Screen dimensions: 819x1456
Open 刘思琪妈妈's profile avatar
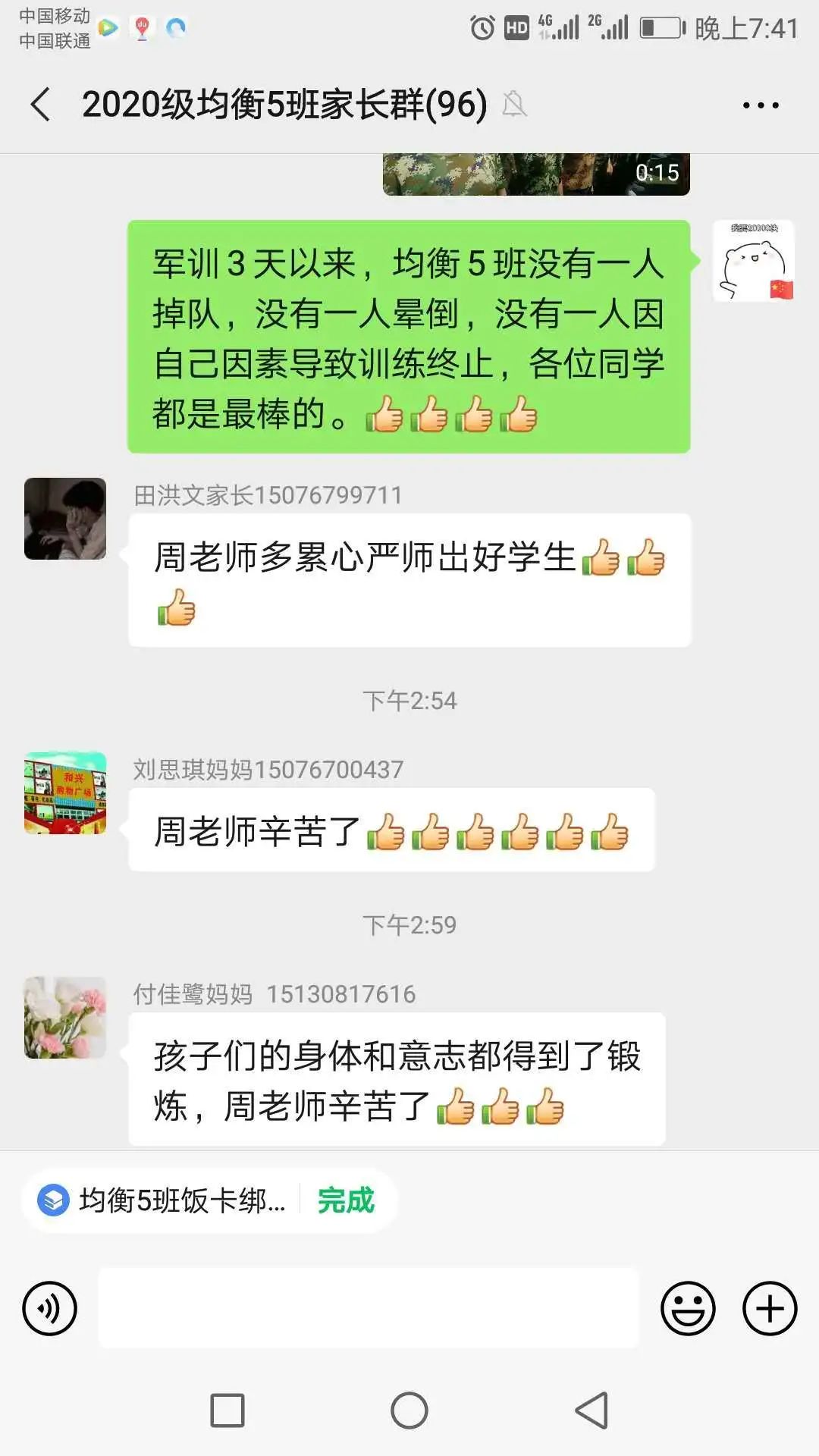click(x=64, y=792)
